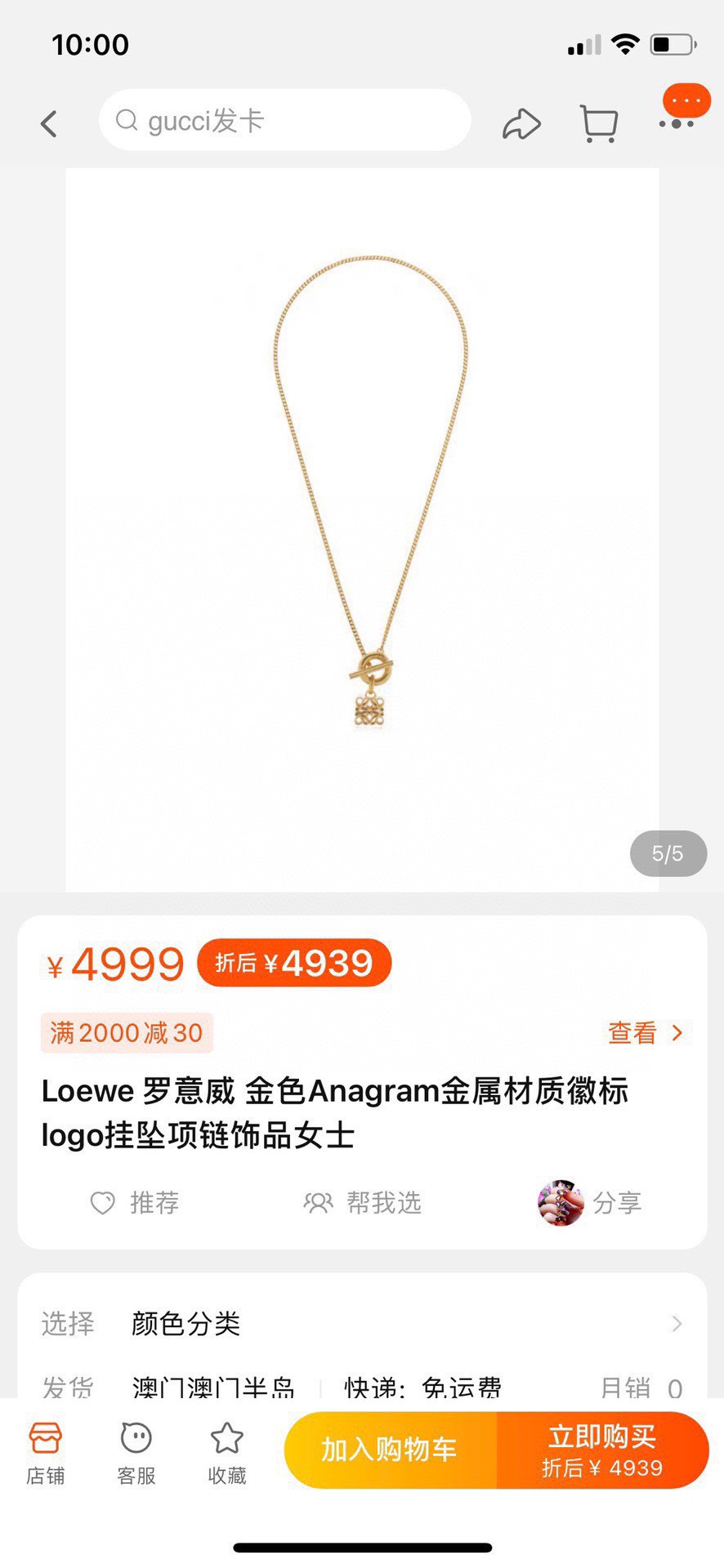Go back to the previous page
The image size is (724, 1568).
coord(49,124)
